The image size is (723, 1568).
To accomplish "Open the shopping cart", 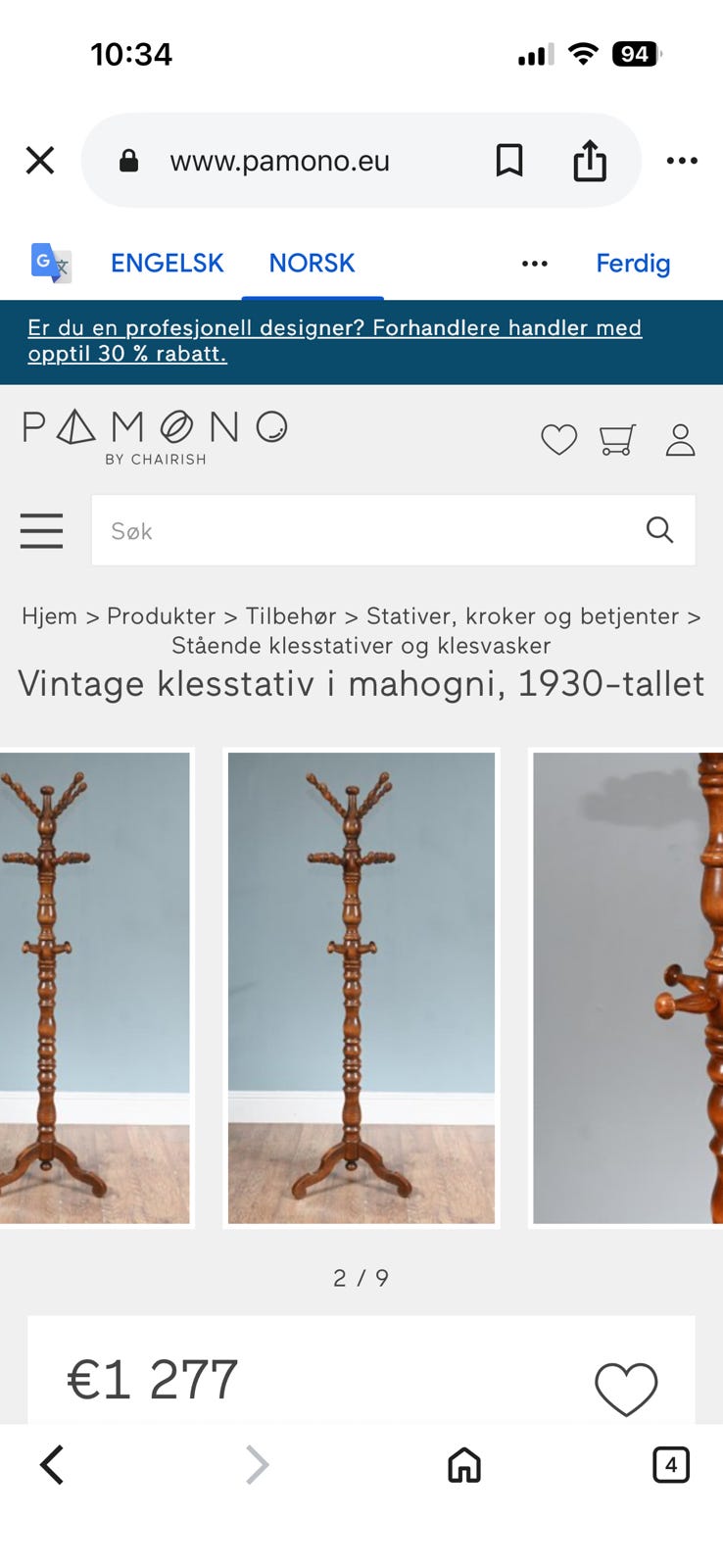I will 616,441.
